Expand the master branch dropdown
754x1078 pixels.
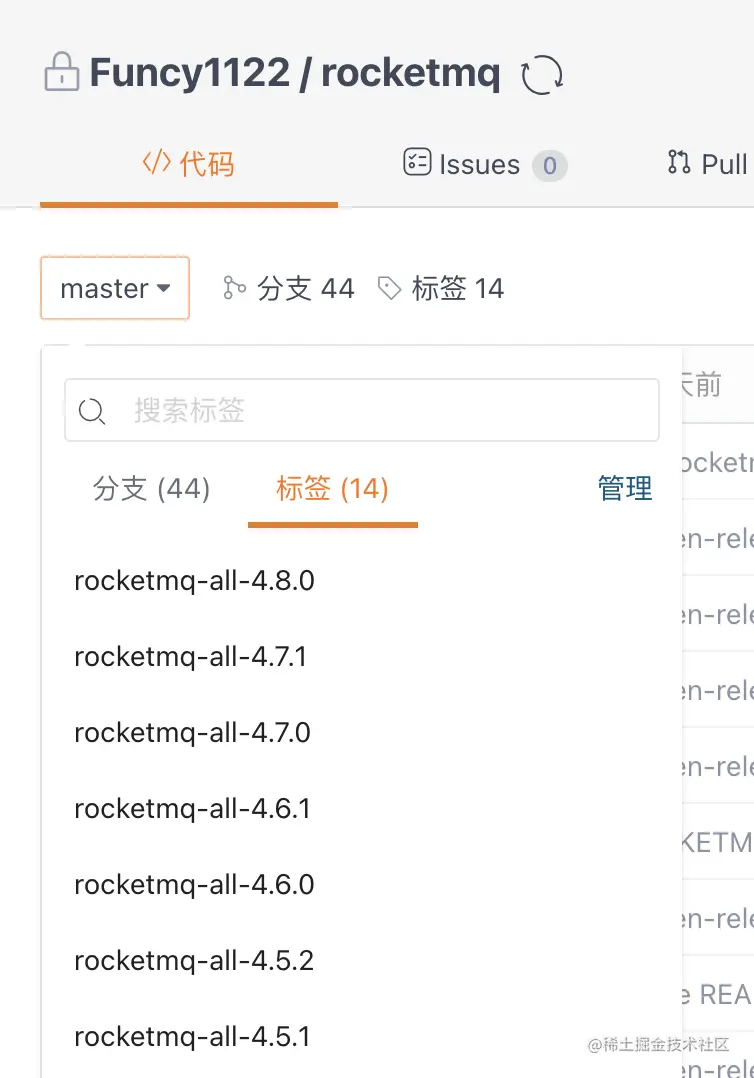pyautogui.click(x=115, y=289)
